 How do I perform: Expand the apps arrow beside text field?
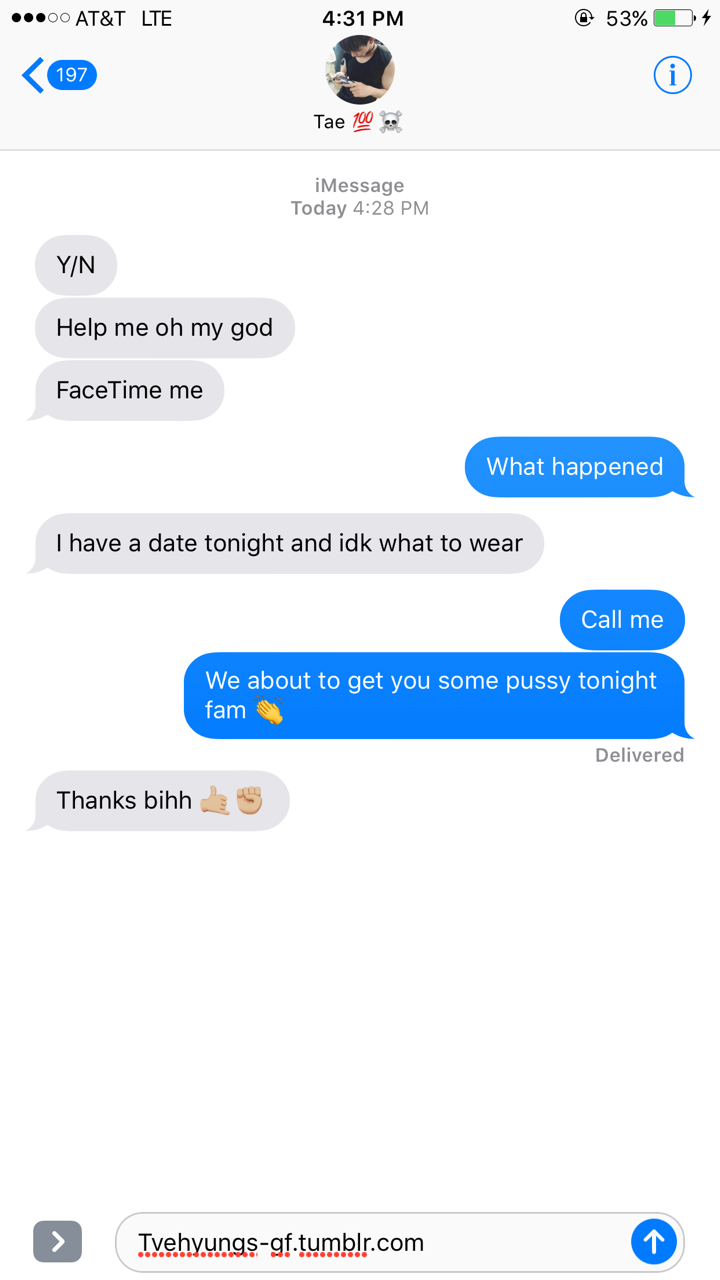point(57,1242)
